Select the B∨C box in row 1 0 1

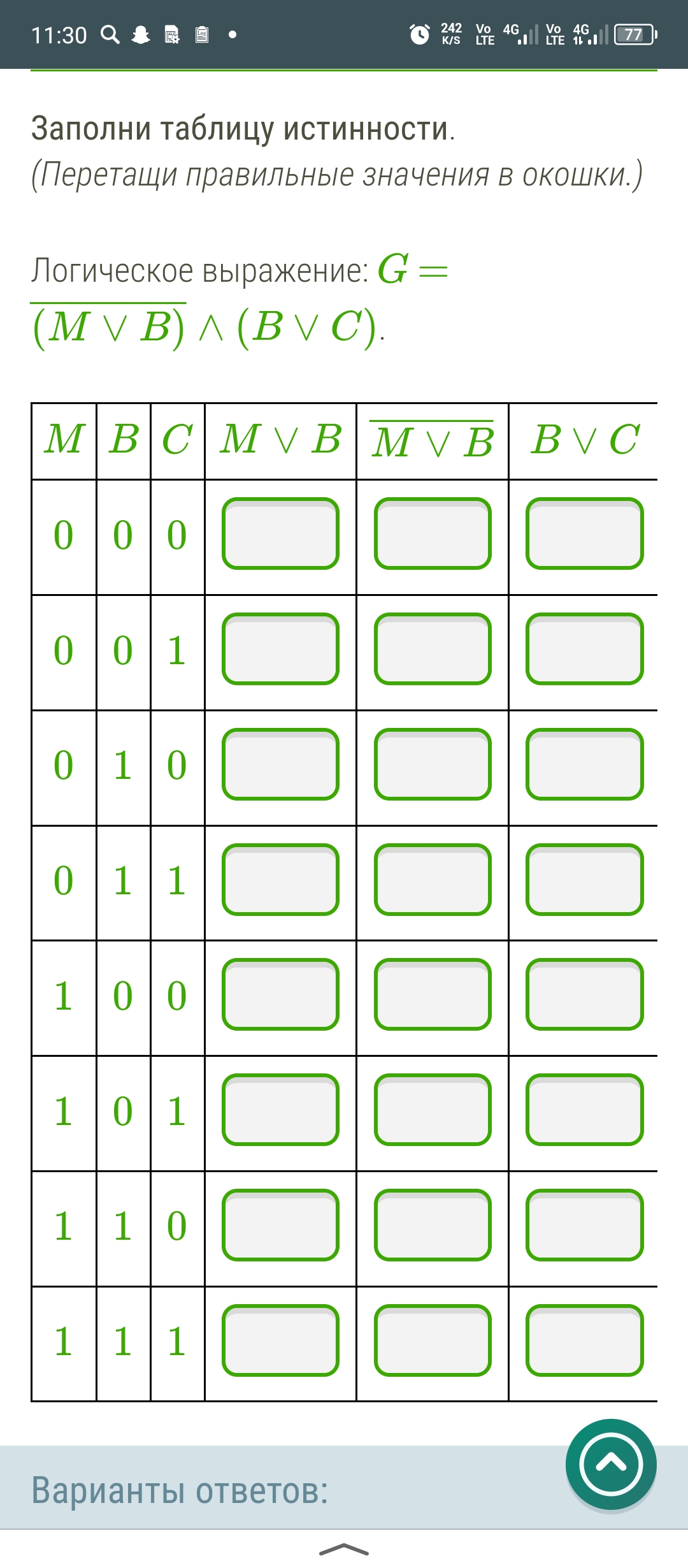tap(584, 1110)
